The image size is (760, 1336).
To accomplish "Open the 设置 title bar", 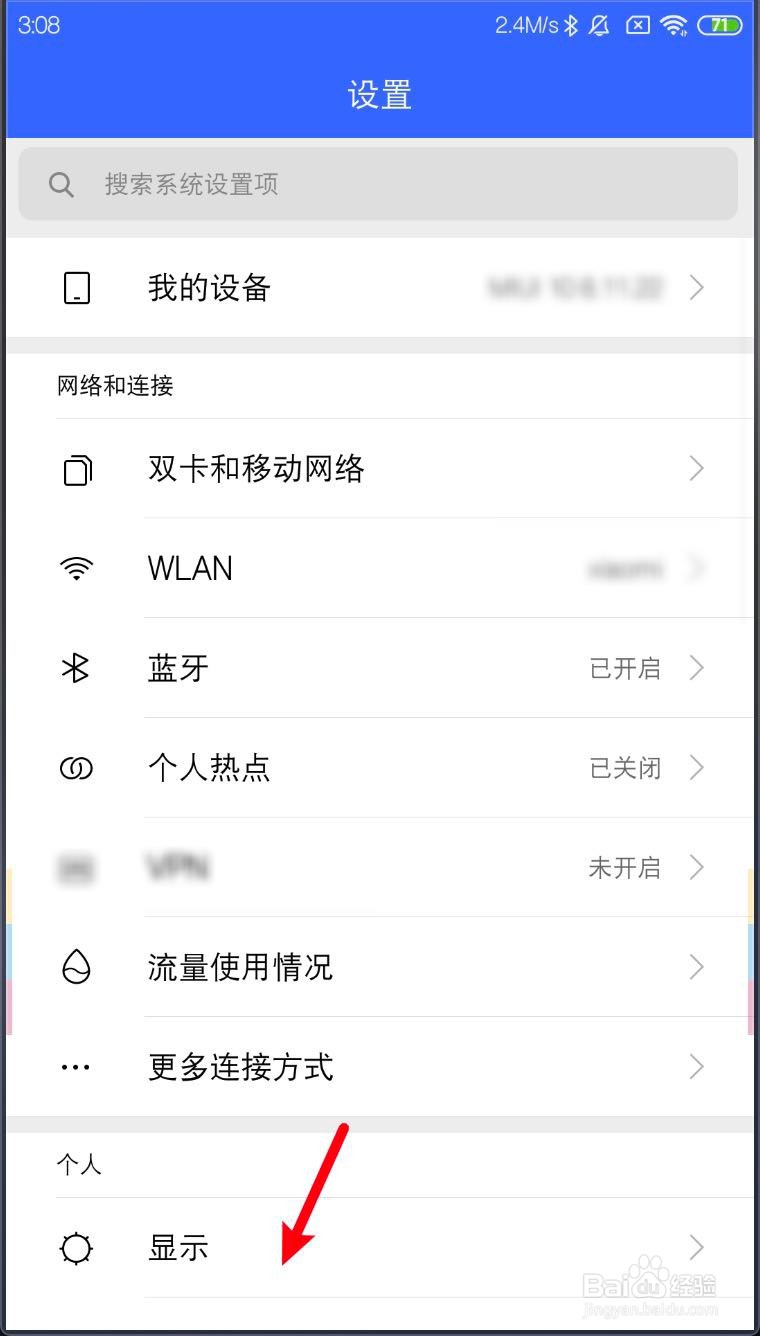I will (x=380, y=93).
